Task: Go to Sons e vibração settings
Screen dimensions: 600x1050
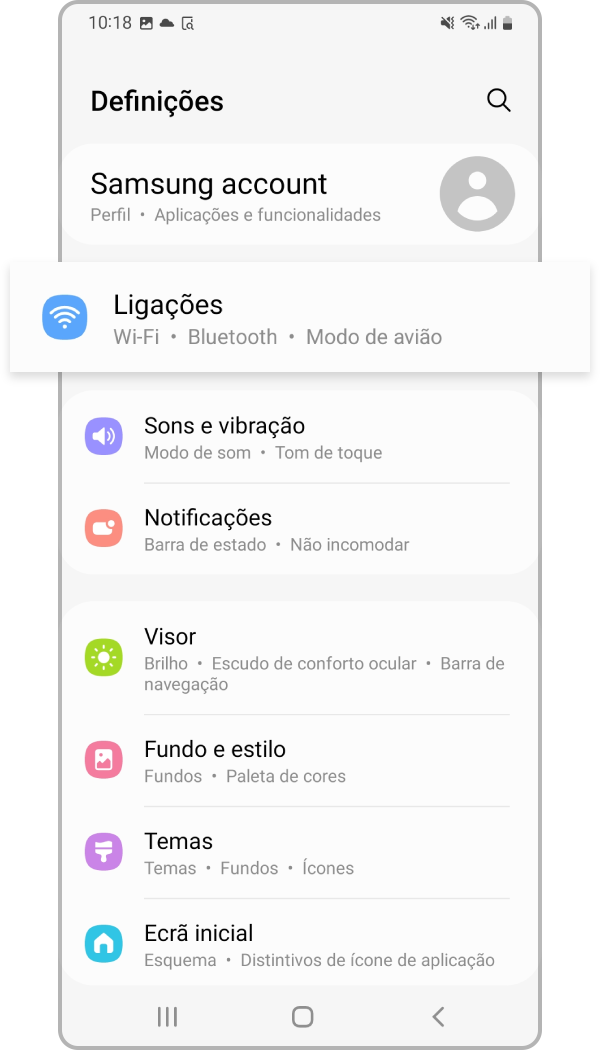Action: pyautogui.click(x=300, y=437)
